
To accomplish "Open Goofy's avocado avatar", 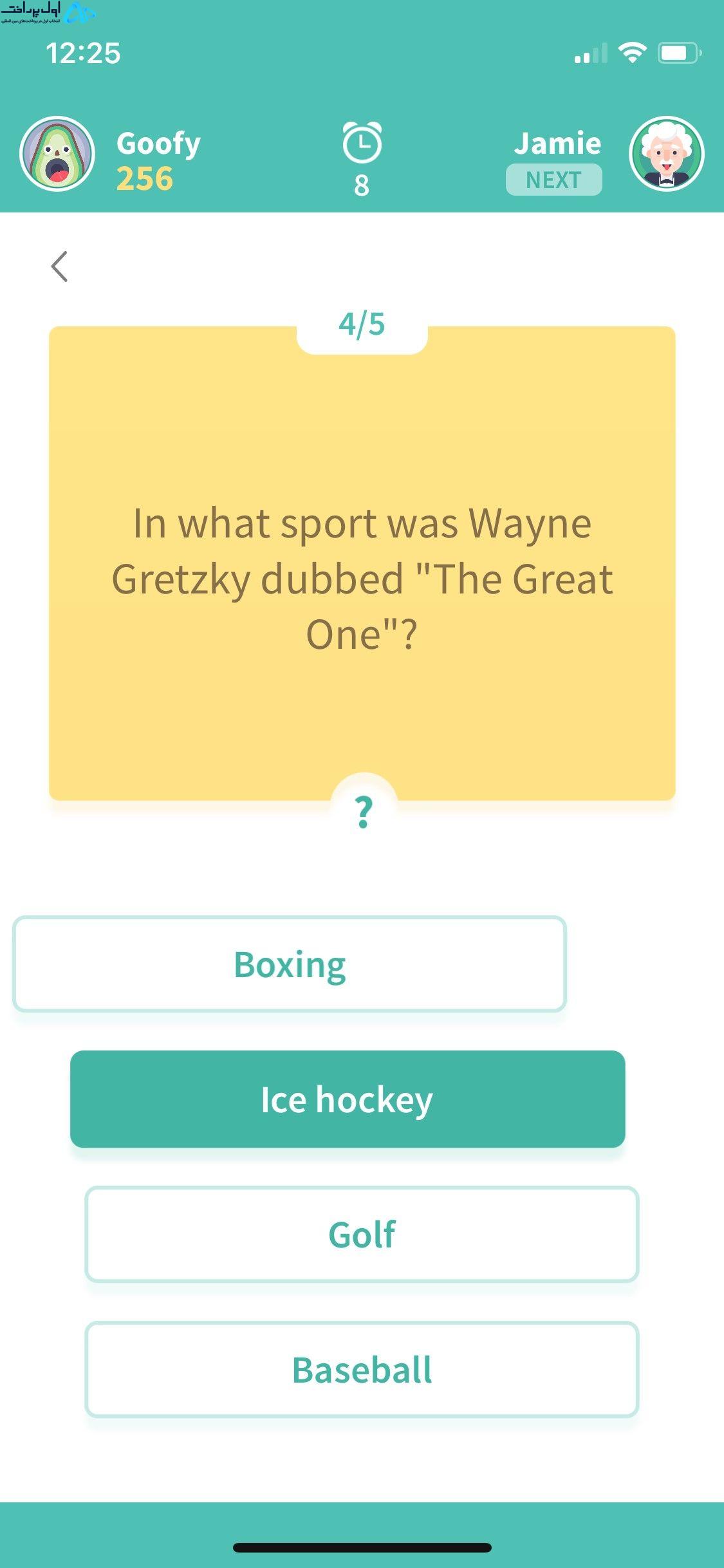I will (57, 154).
